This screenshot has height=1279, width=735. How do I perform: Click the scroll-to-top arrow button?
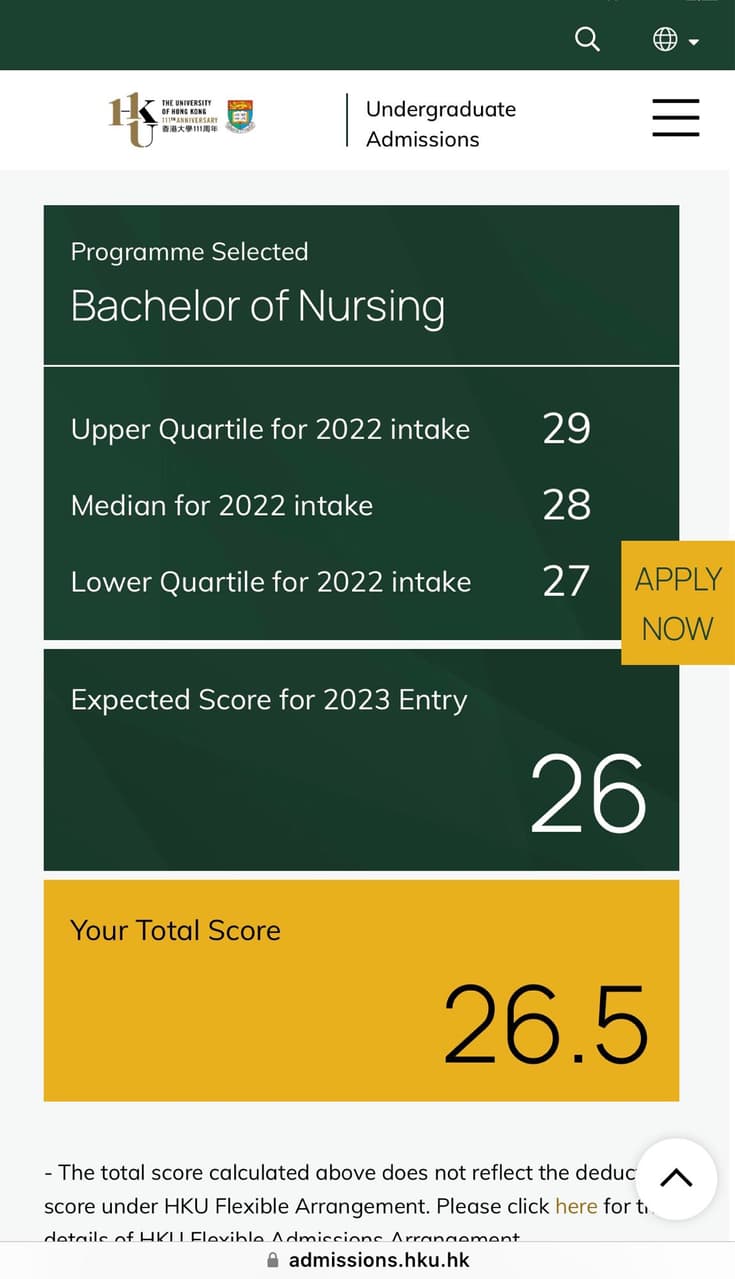click(x=676, y=1179)
